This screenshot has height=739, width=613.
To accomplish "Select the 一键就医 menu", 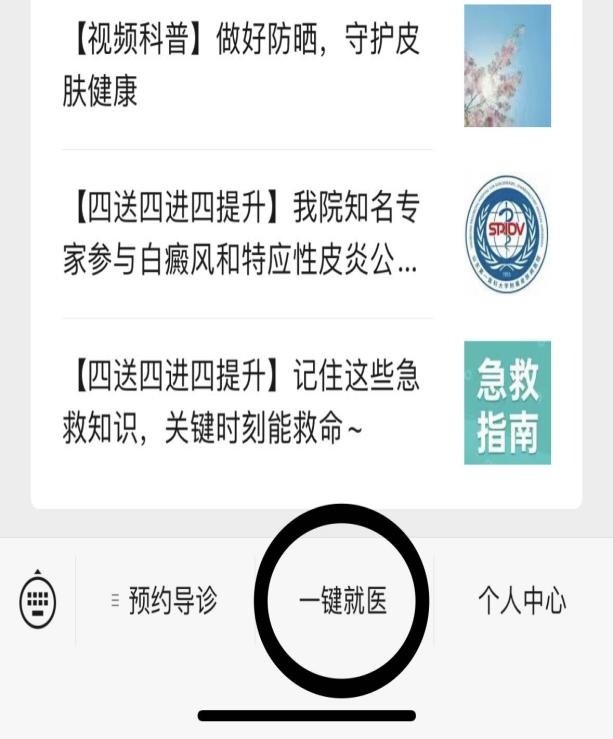I will 343,602.
